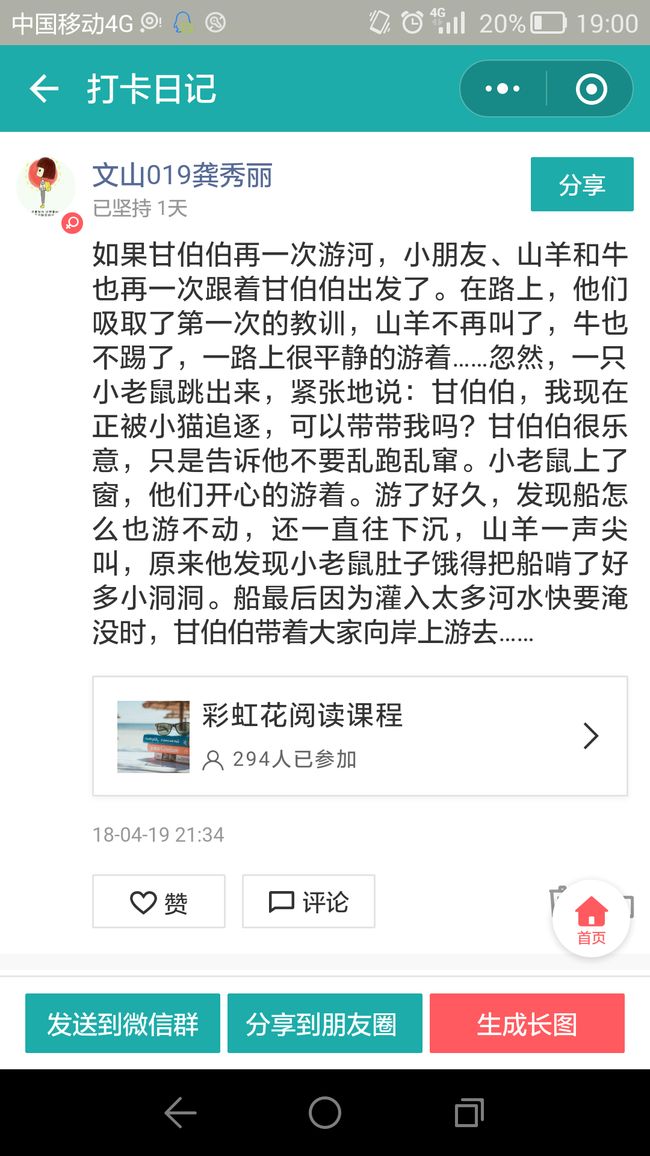This screenshot has height=1156, width=650.
Task: Tap 发送到微信群
Action: [x=122, y=1023]
